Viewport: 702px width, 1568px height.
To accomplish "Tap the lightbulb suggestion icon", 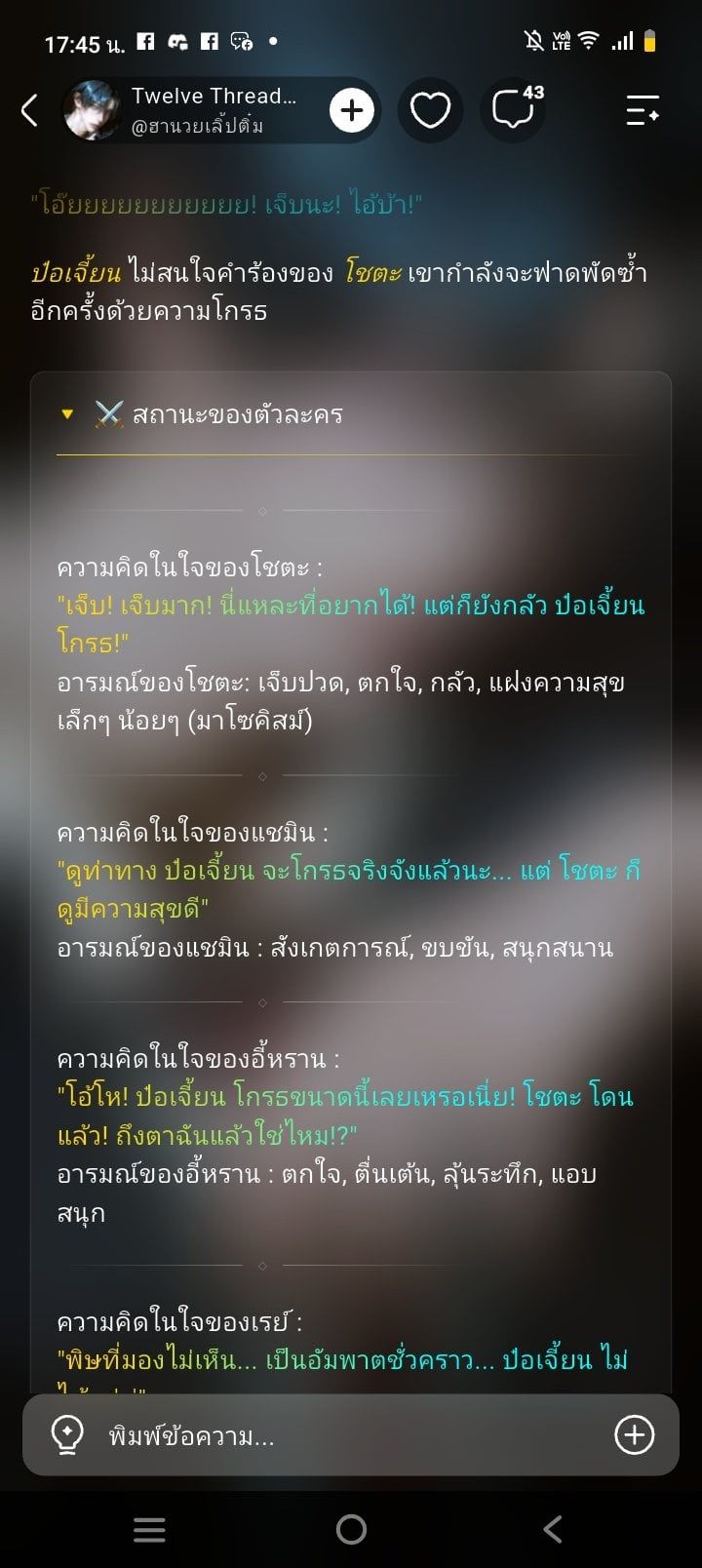I will (66, 1435).
